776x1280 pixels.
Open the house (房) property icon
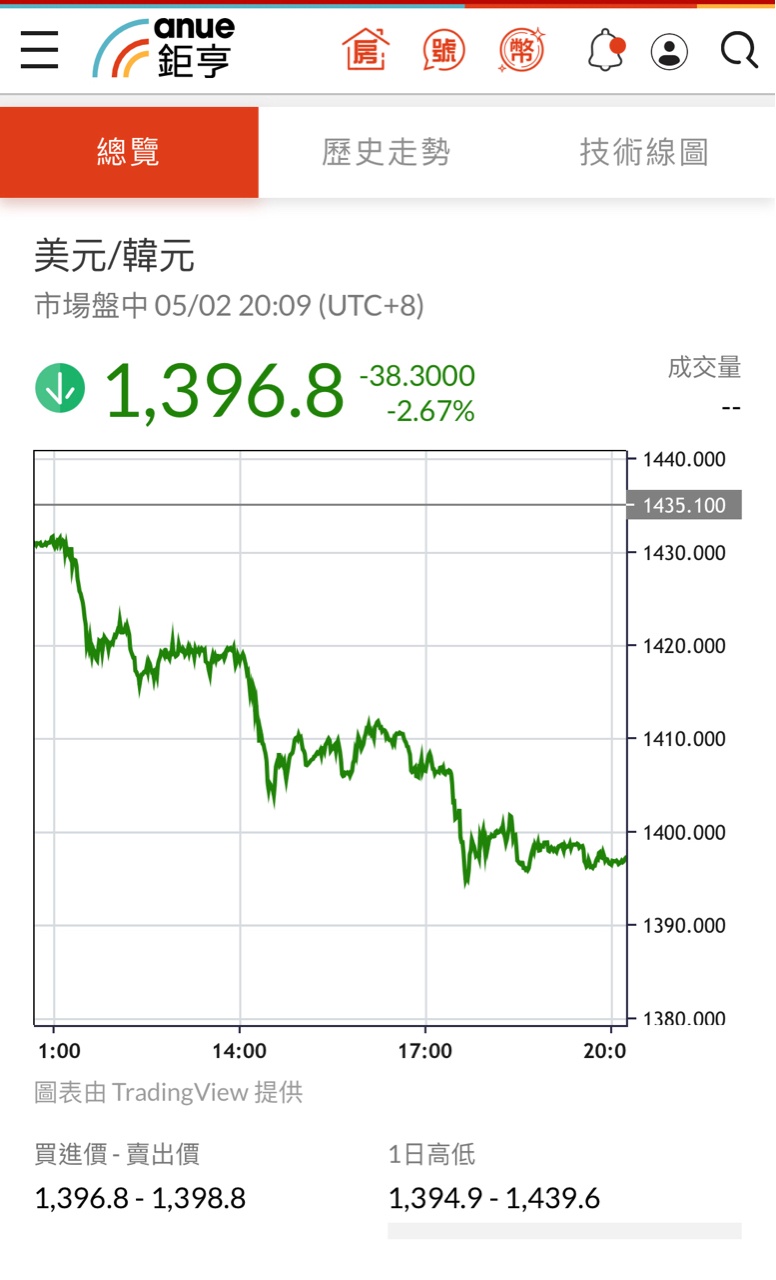click(x=366, y=50)
